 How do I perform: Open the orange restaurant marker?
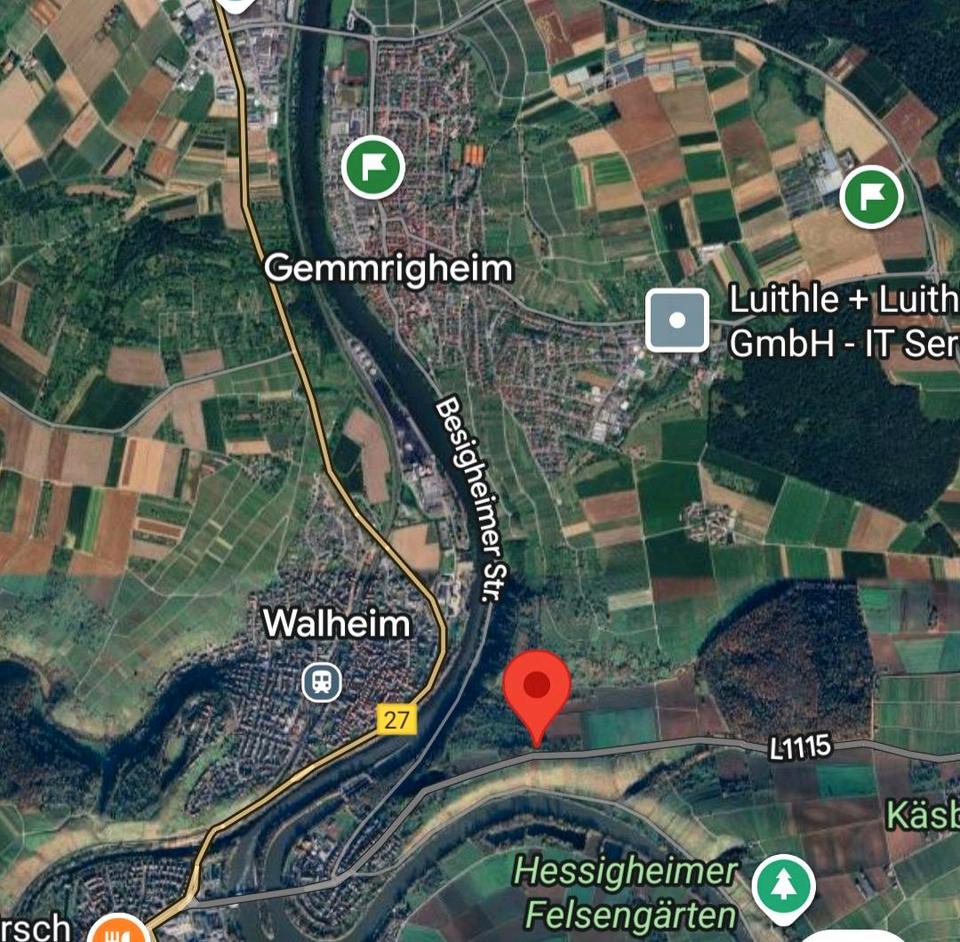118,932
